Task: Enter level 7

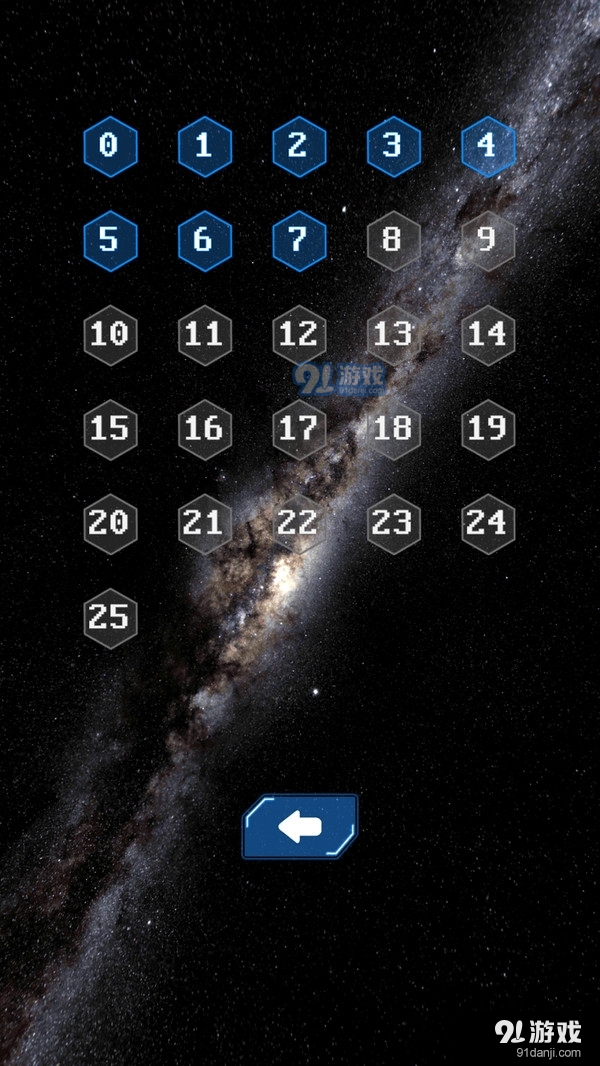Action: (x=299, y=241)
